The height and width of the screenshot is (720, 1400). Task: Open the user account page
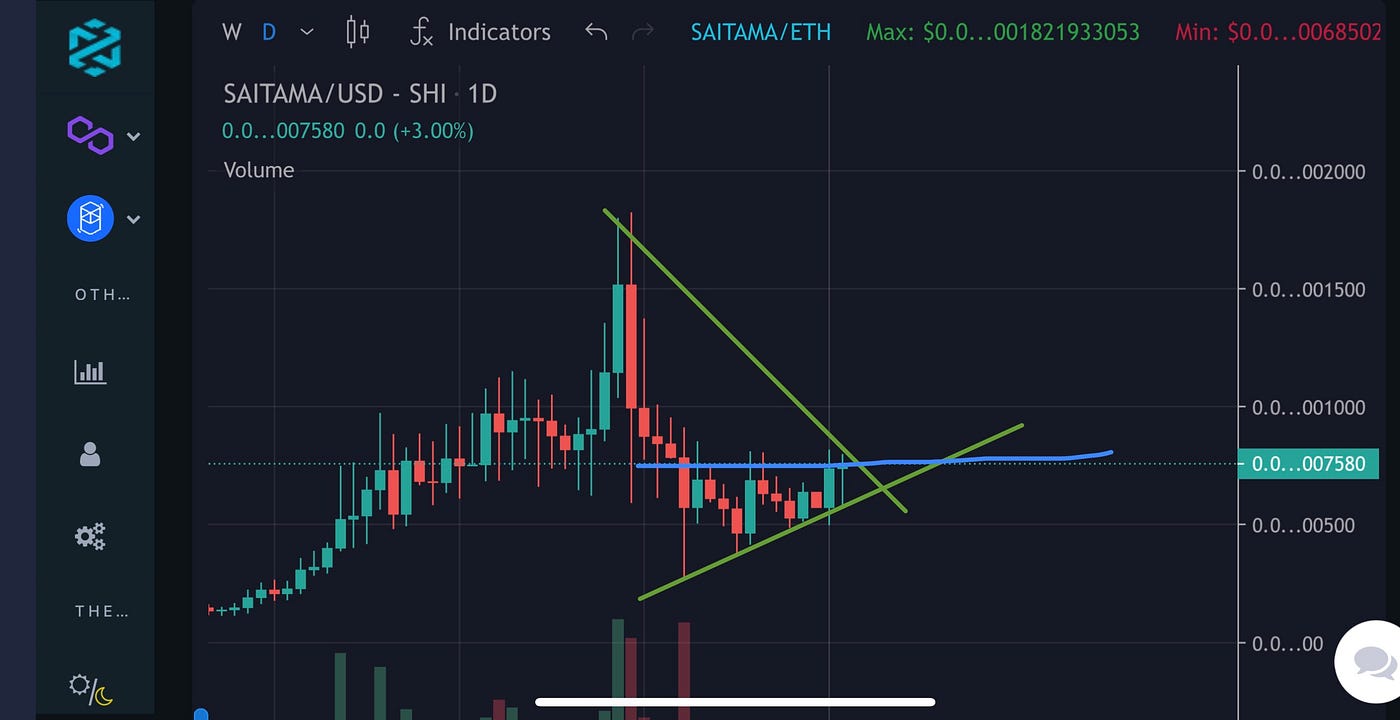tap(90, 455)
